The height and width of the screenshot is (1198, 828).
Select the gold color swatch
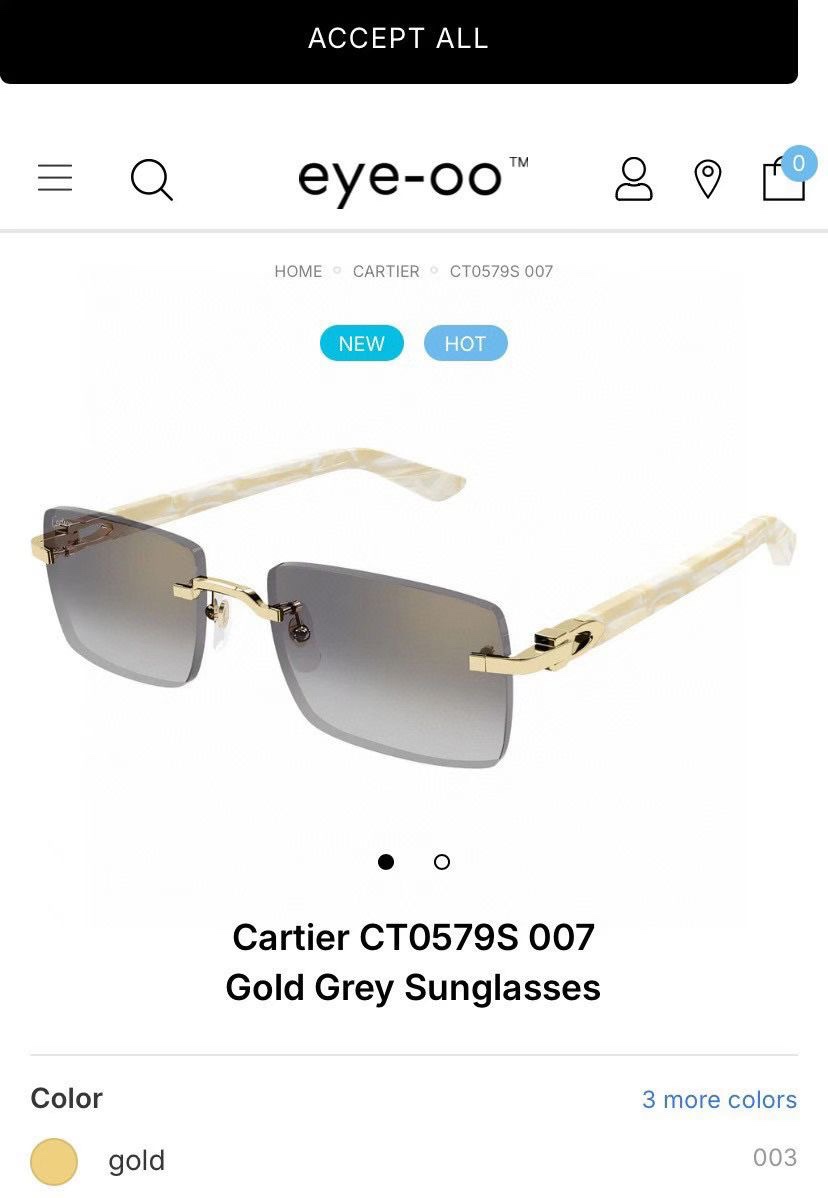[53, 1161]
